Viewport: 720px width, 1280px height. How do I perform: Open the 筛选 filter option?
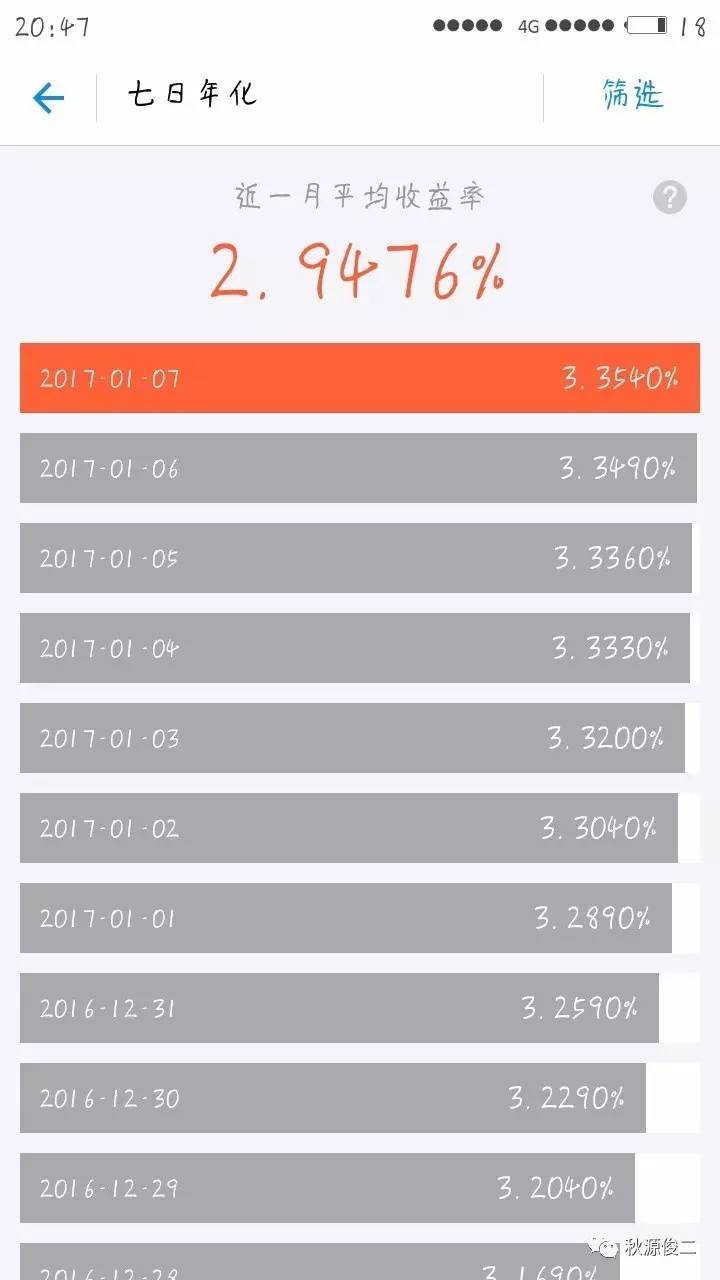click(633, 95)
